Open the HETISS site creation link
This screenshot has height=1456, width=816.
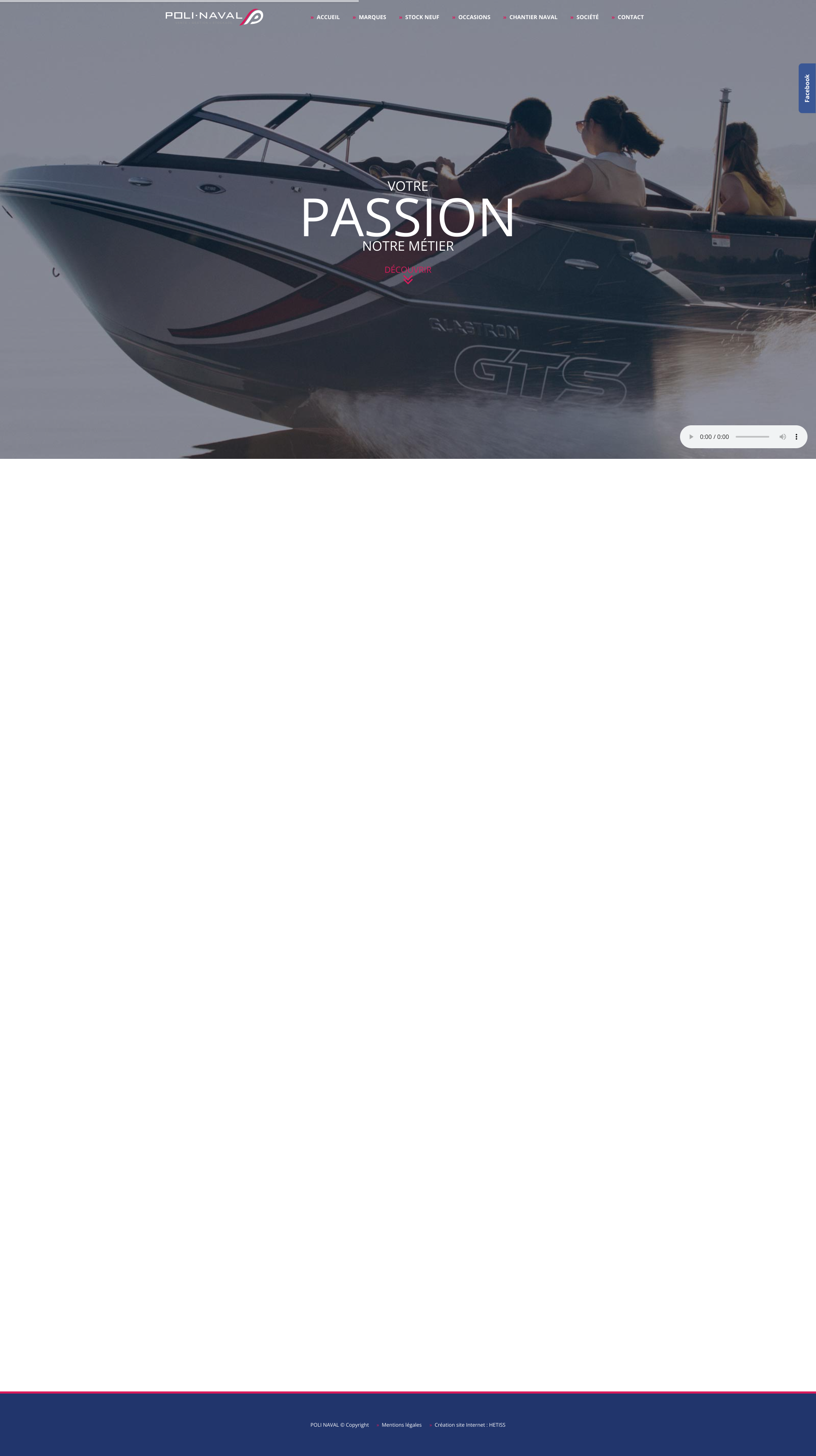[x=470, y=1425]
